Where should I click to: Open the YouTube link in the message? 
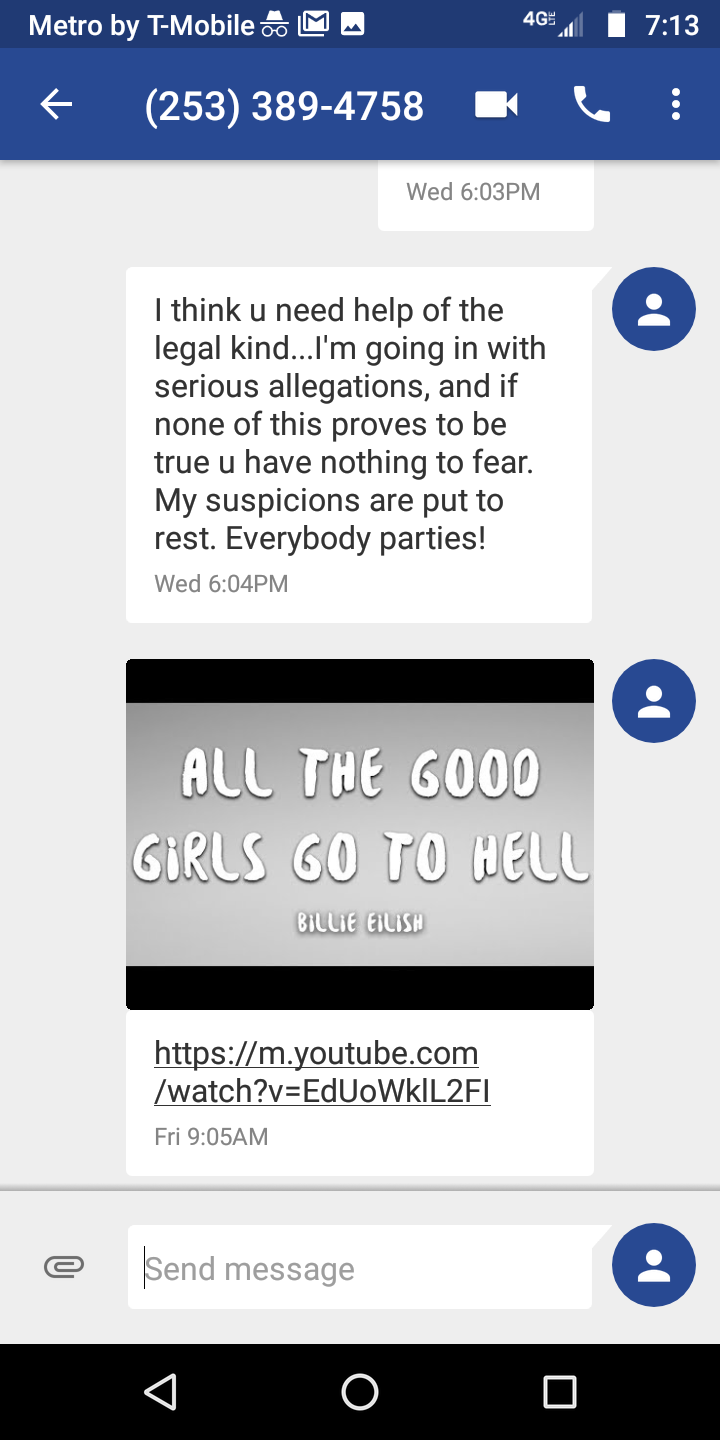point(321,1071)
